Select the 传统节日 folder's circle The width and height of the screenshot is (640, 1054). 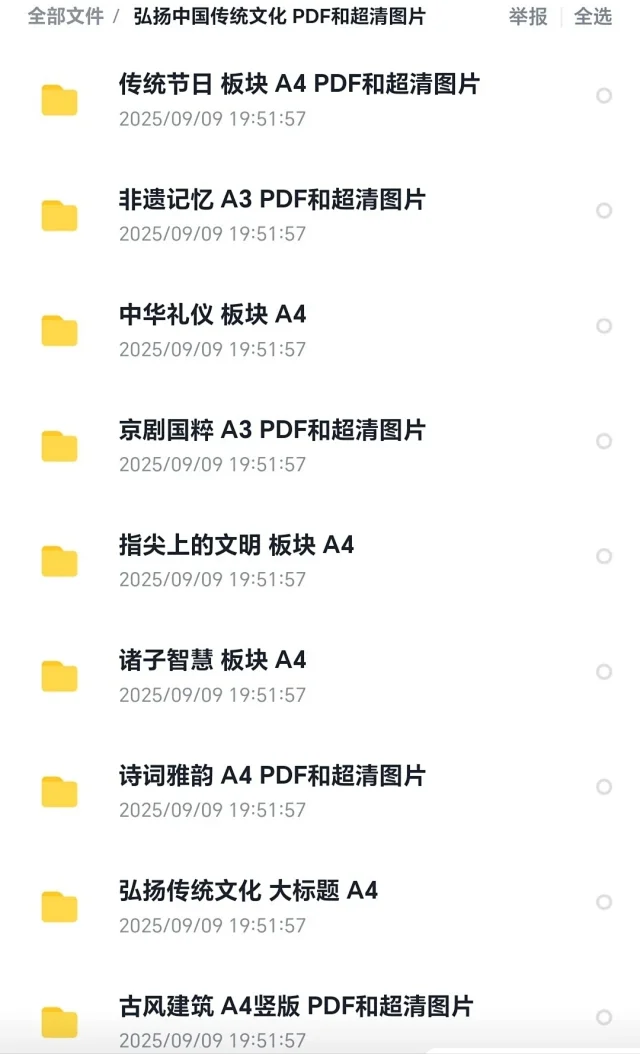click(604, 96)
